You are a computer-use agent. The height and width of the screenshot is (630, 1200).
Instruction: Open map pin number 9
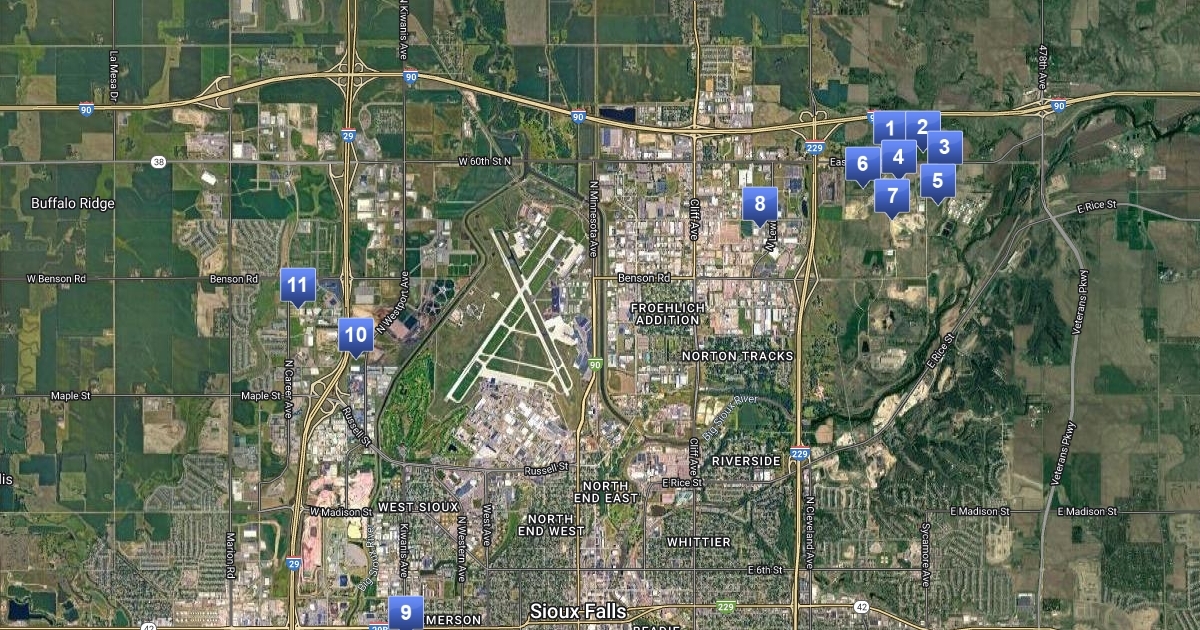(x=405, y=612)
